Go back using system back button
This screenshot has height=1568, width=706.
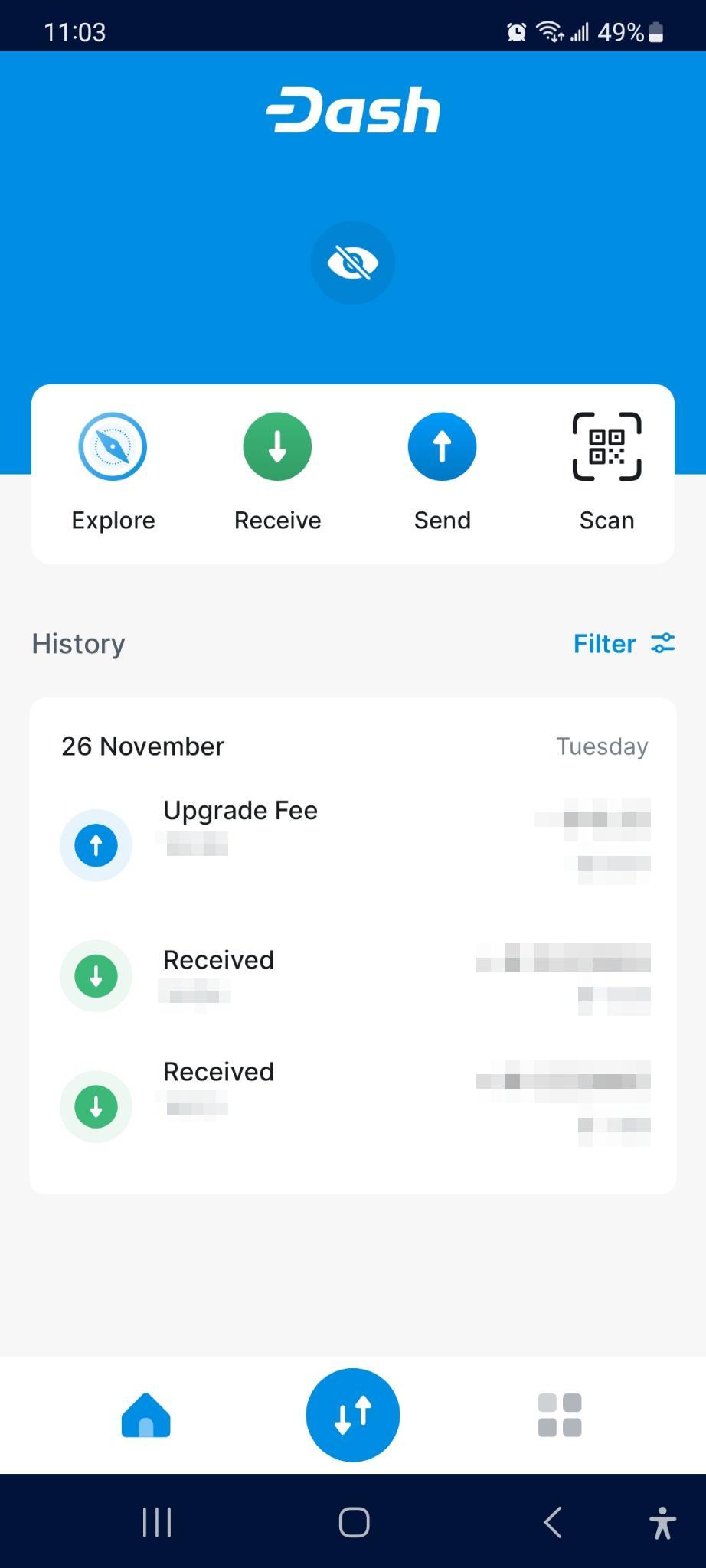coord(553,1522)
